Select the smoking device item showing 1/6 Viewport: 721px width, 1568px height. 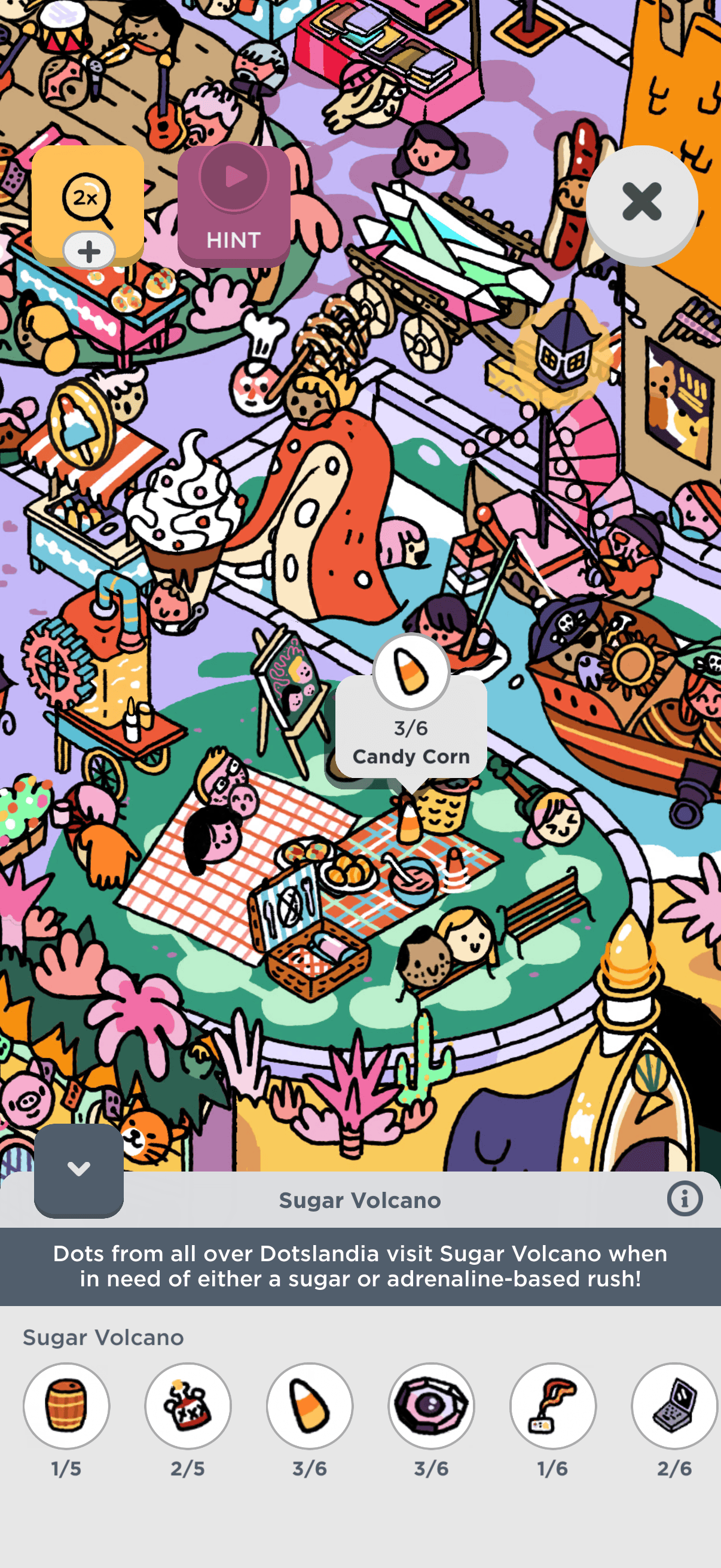click(552, 1405)
